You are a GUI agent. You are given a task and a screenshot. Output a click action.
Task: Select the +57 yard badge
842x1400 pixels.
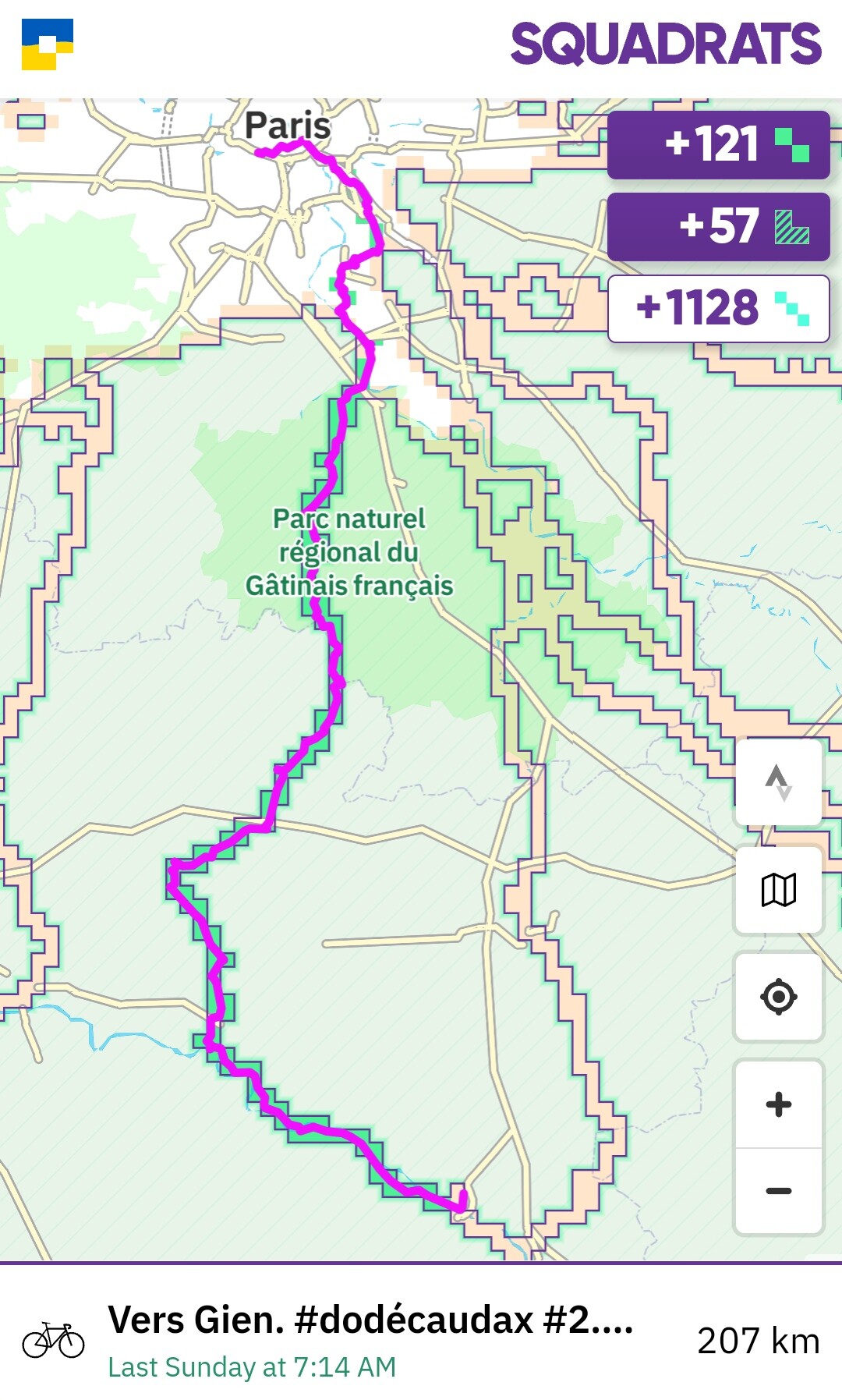(x=718, y=227)
